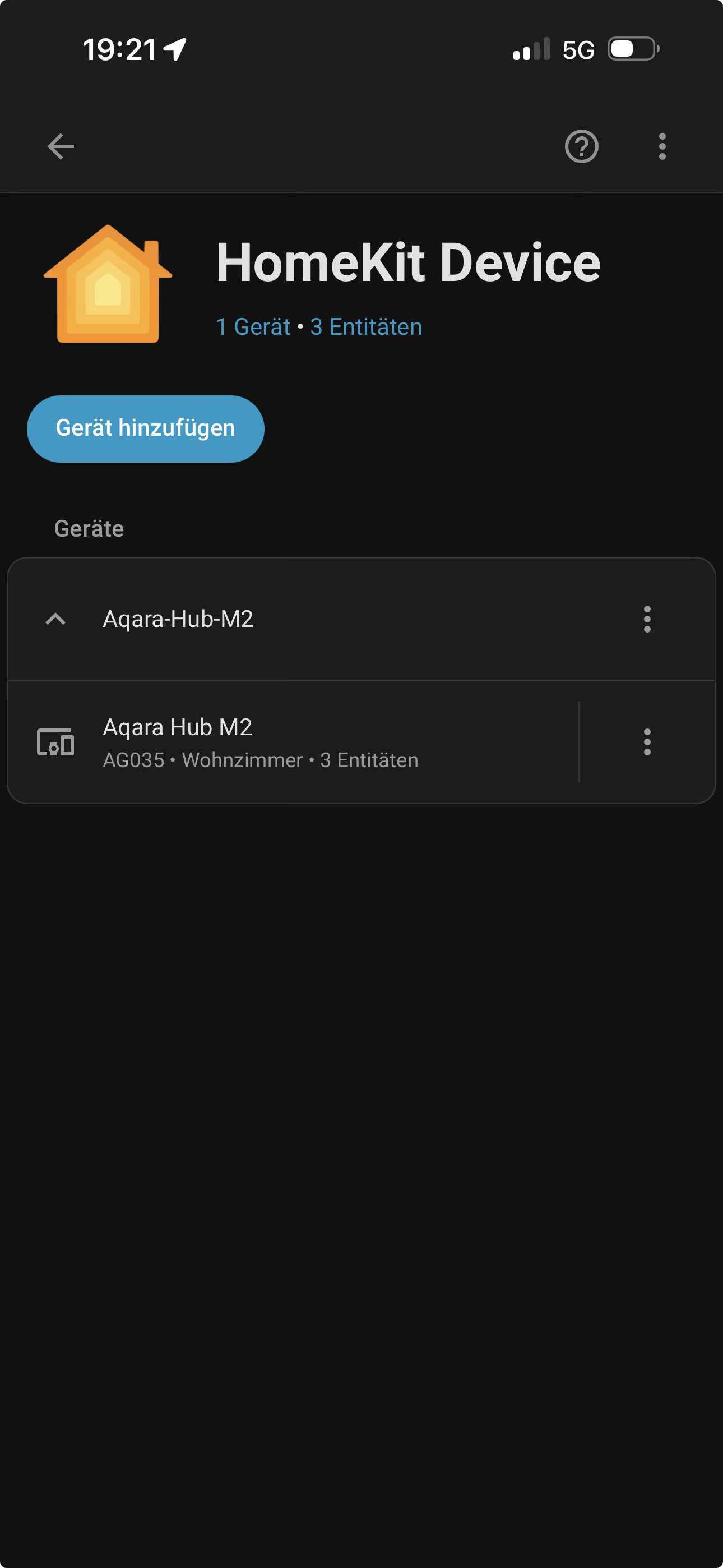Open the 1 Gerät link
The width and height of the screenshot is (723, 1568).
tap(253, 327)
